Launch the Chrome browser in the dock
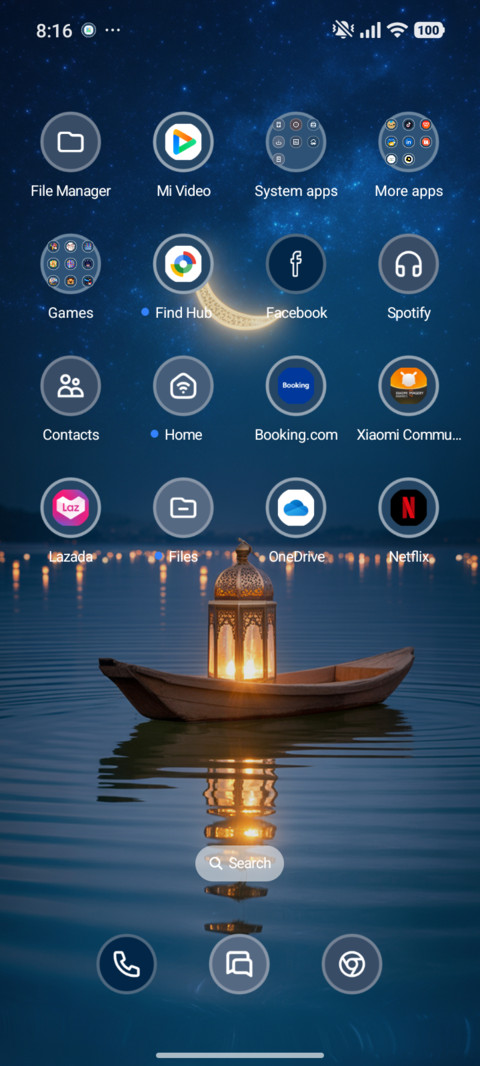This screenshot has height=1066, width=480. tap(352, 964)
